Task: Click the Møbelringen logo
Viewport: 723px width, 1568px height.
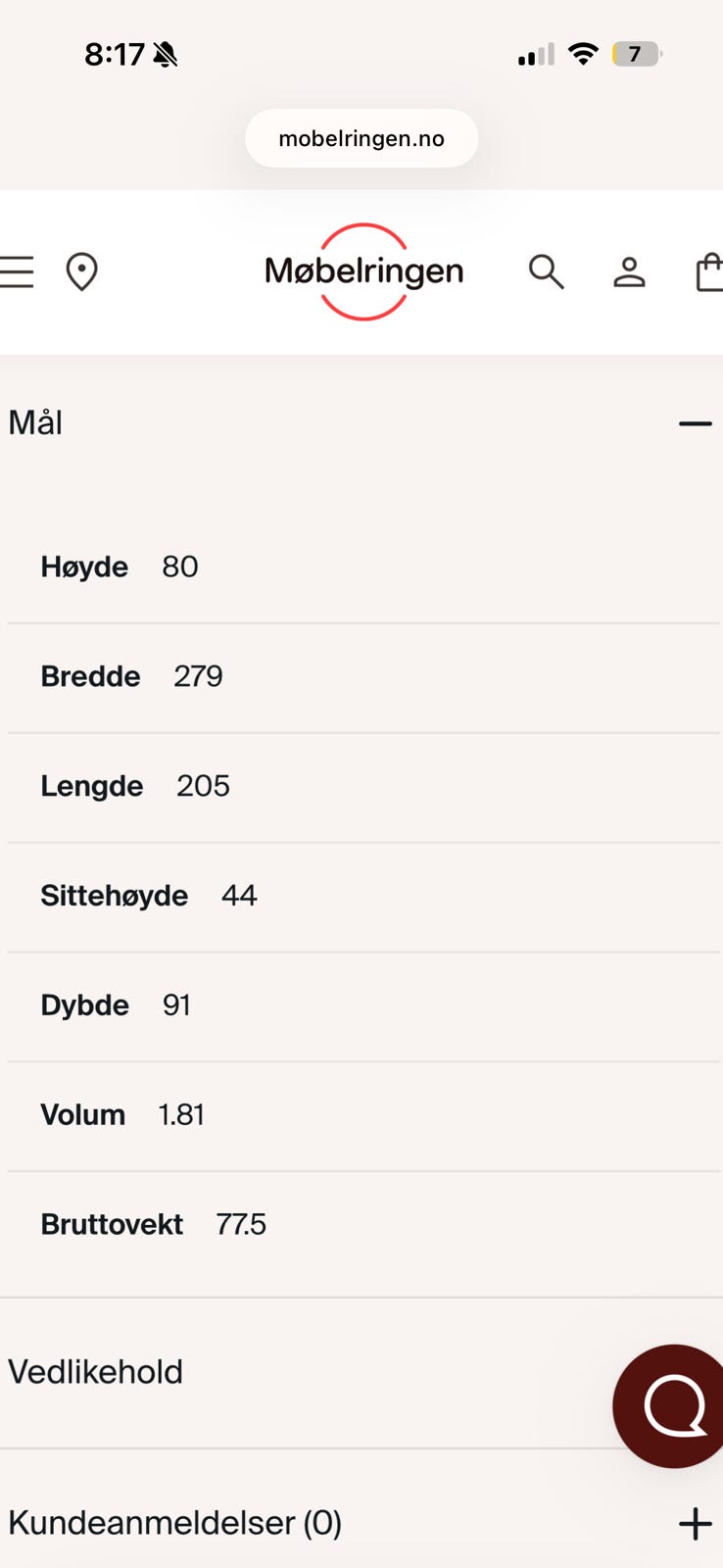Action: pos(362,272)
